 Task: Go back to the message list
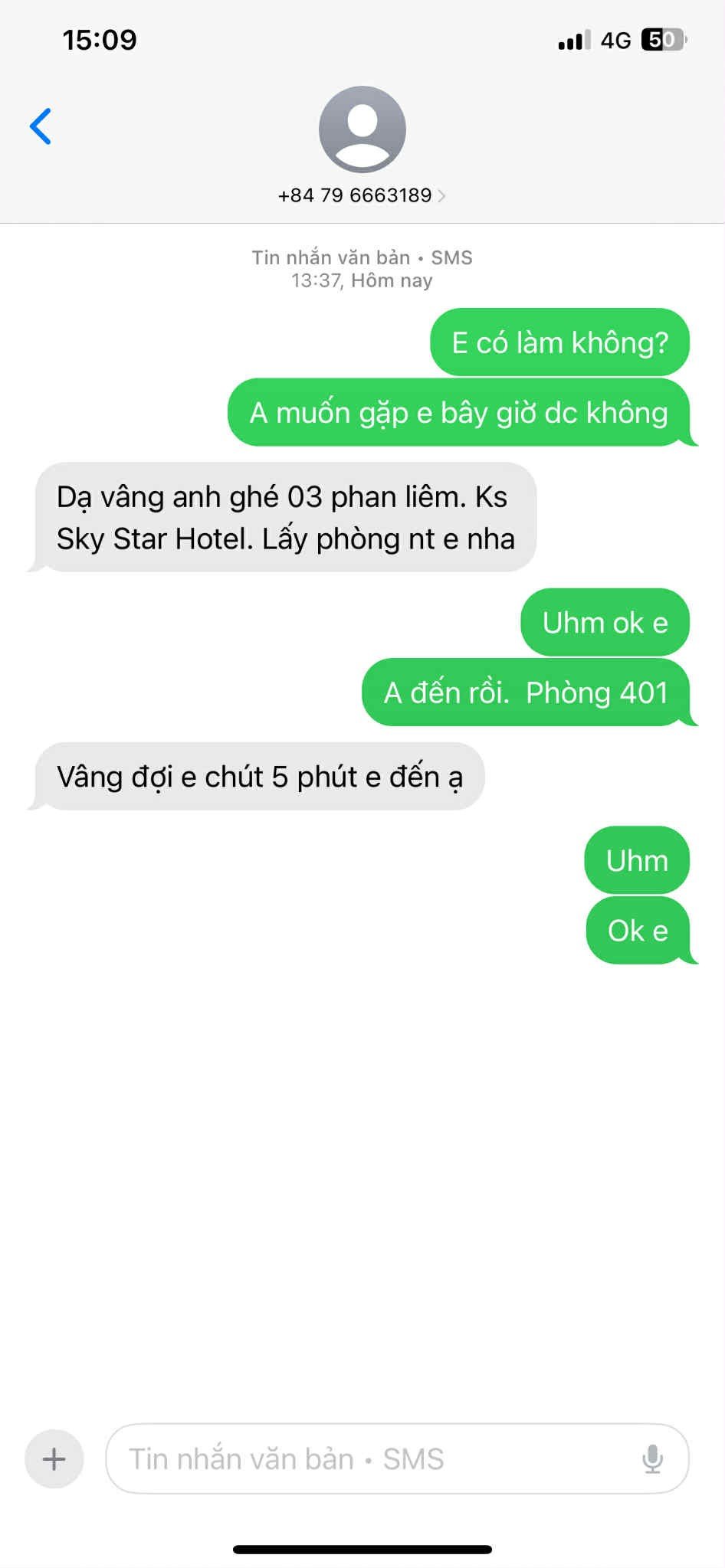pos(41,126)
